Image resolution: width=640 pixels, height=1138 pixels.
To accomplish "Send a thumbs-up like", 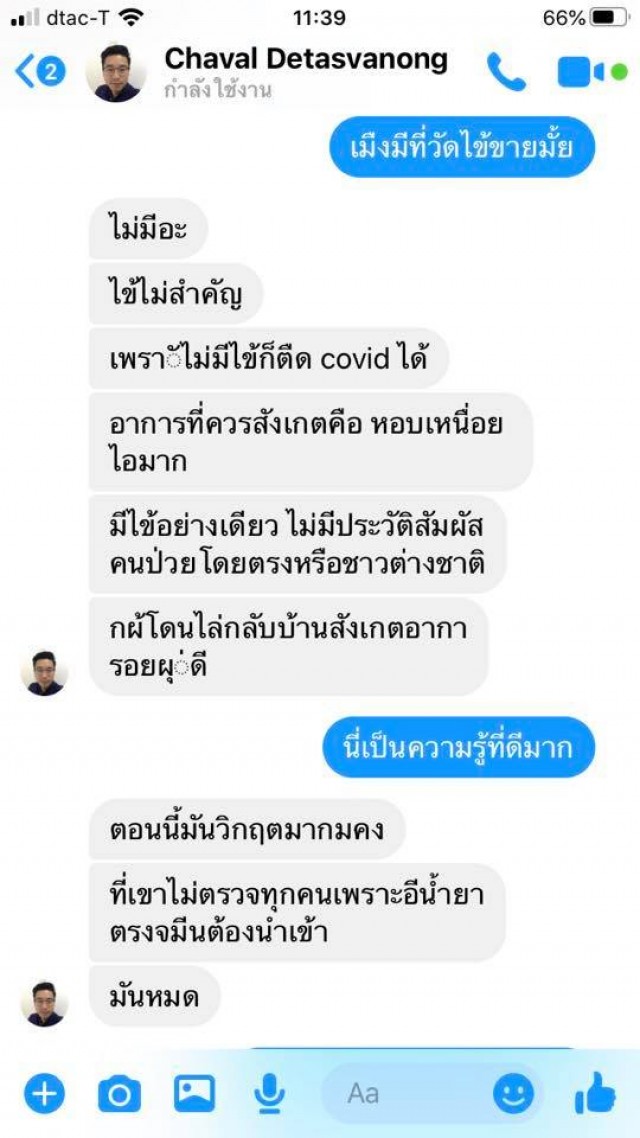I will coord(596,1094).
